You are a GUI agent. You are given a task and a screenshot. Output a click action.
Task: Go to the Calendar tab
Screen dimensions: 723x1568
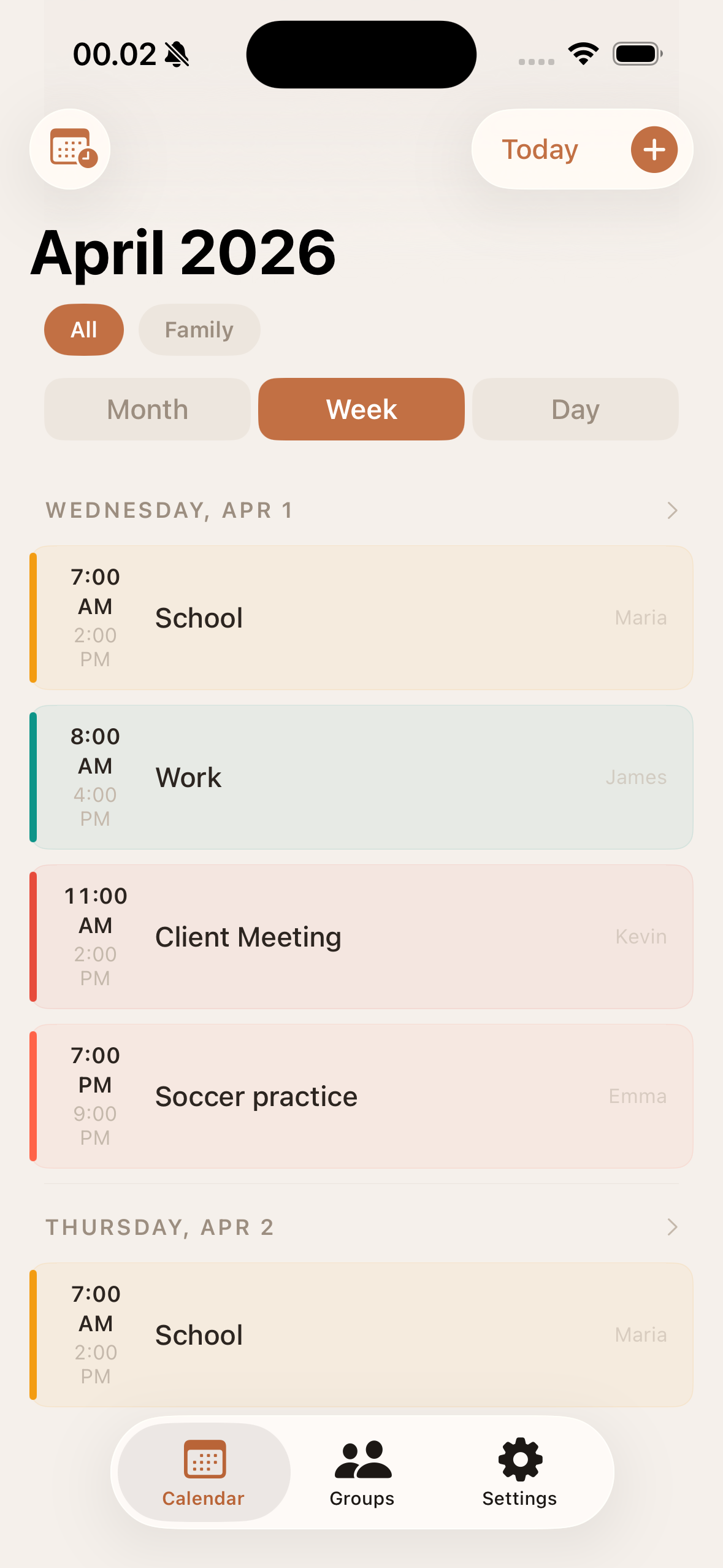pos(204,1472)
